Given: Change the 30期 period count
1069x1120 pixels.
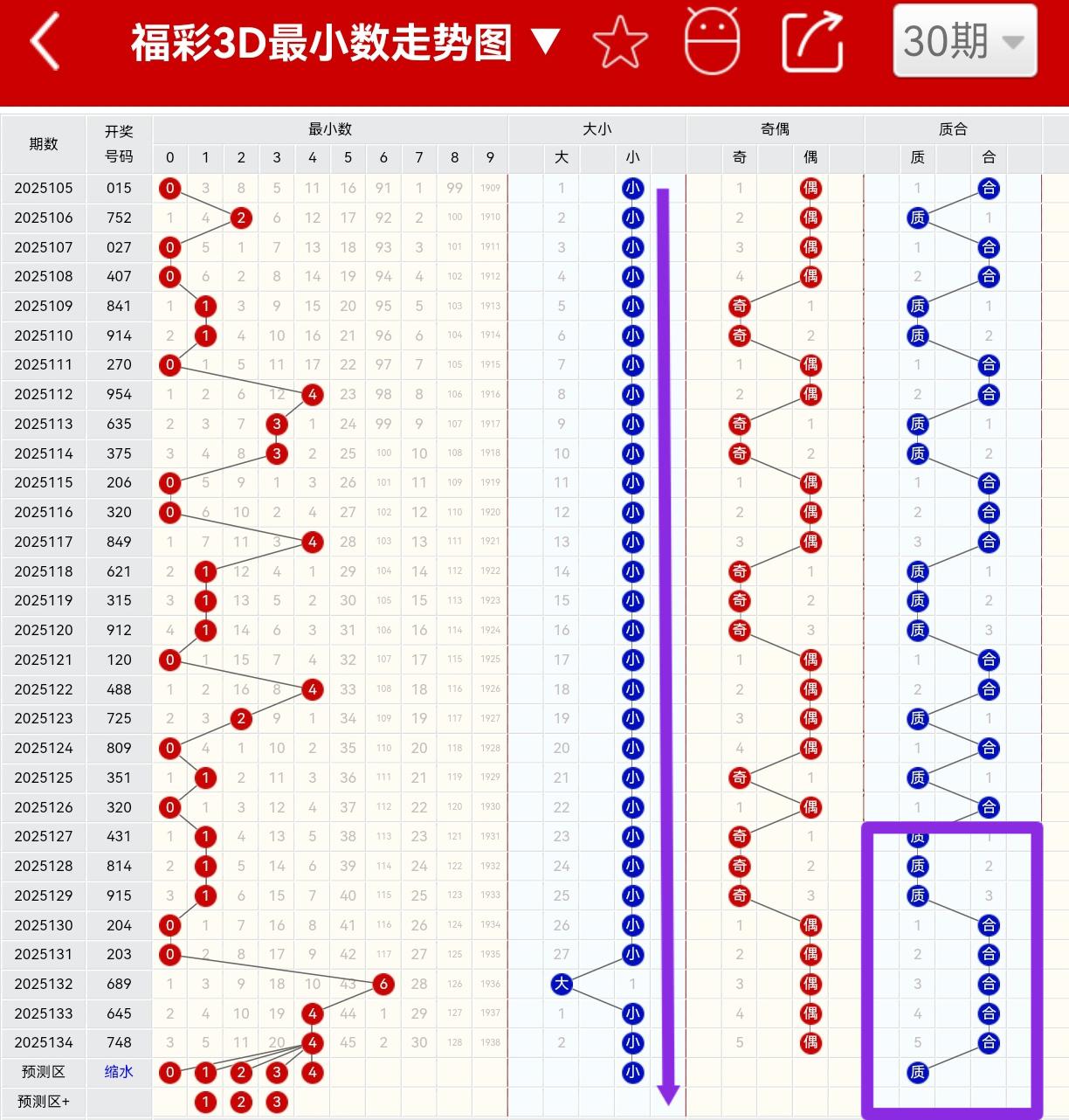Looking at the screenshot, I should pyautogui.click(x=964, y=41).
